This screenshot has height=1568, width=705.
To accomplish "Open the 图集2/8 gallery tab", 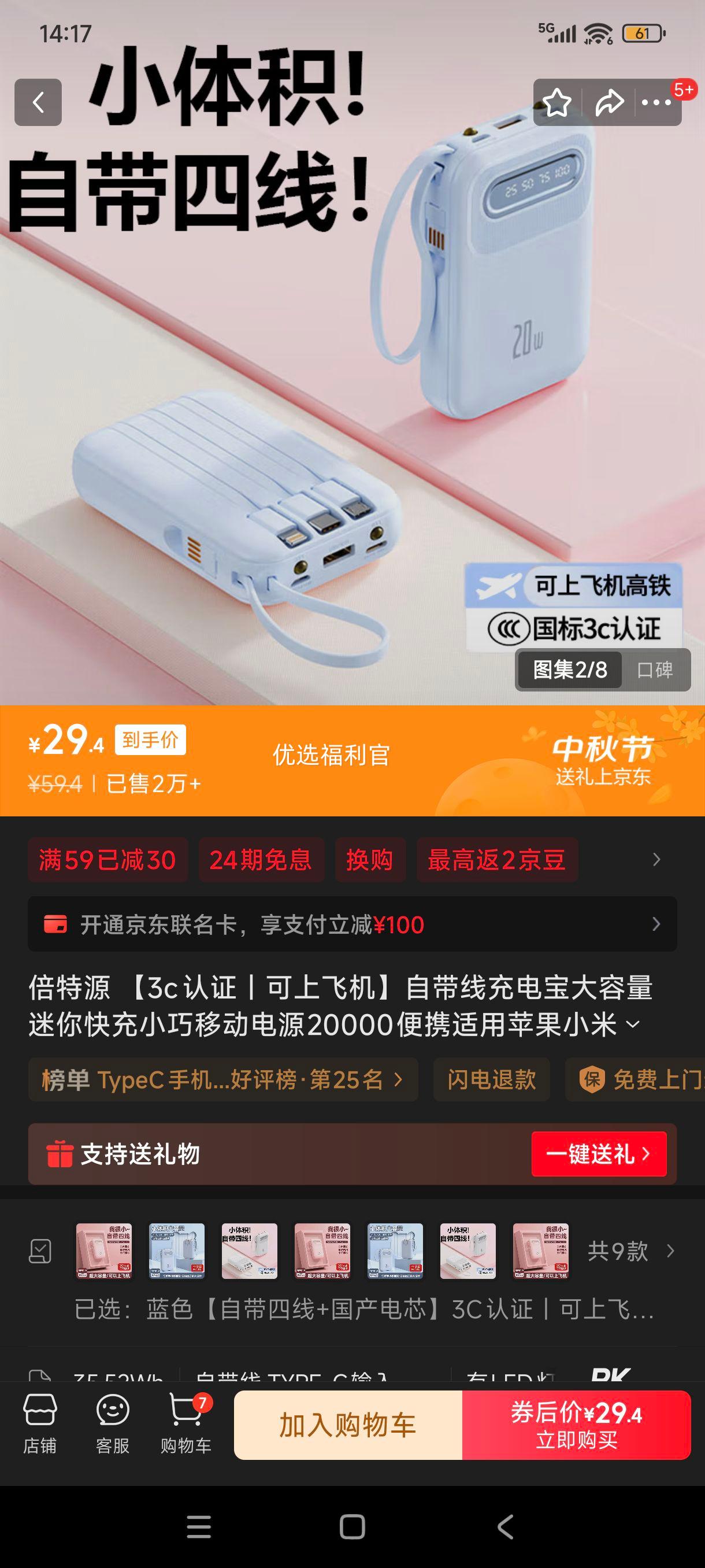I will [569, 670].
